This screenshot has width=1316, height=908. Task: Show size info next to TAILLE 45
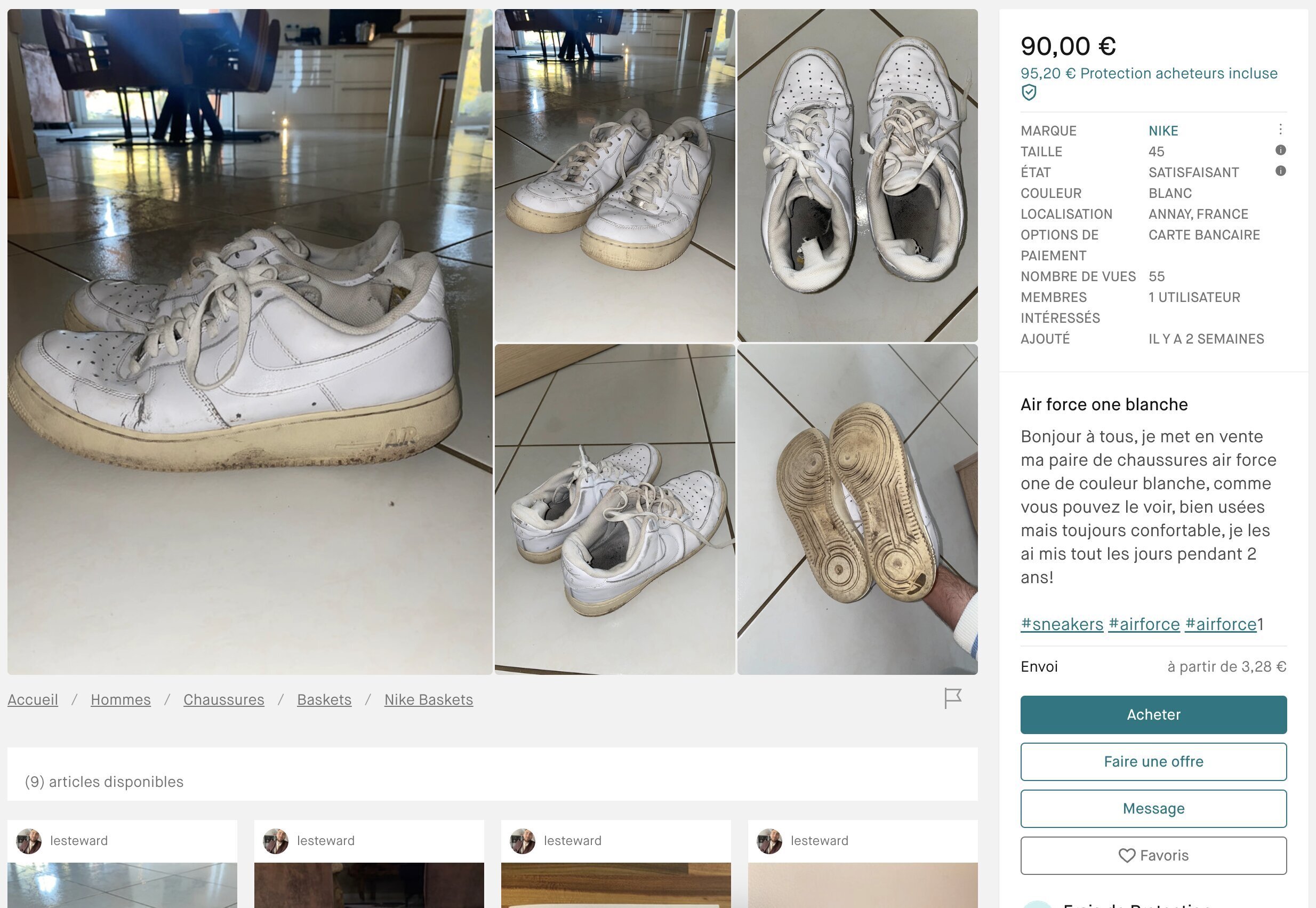point(1280,150)
